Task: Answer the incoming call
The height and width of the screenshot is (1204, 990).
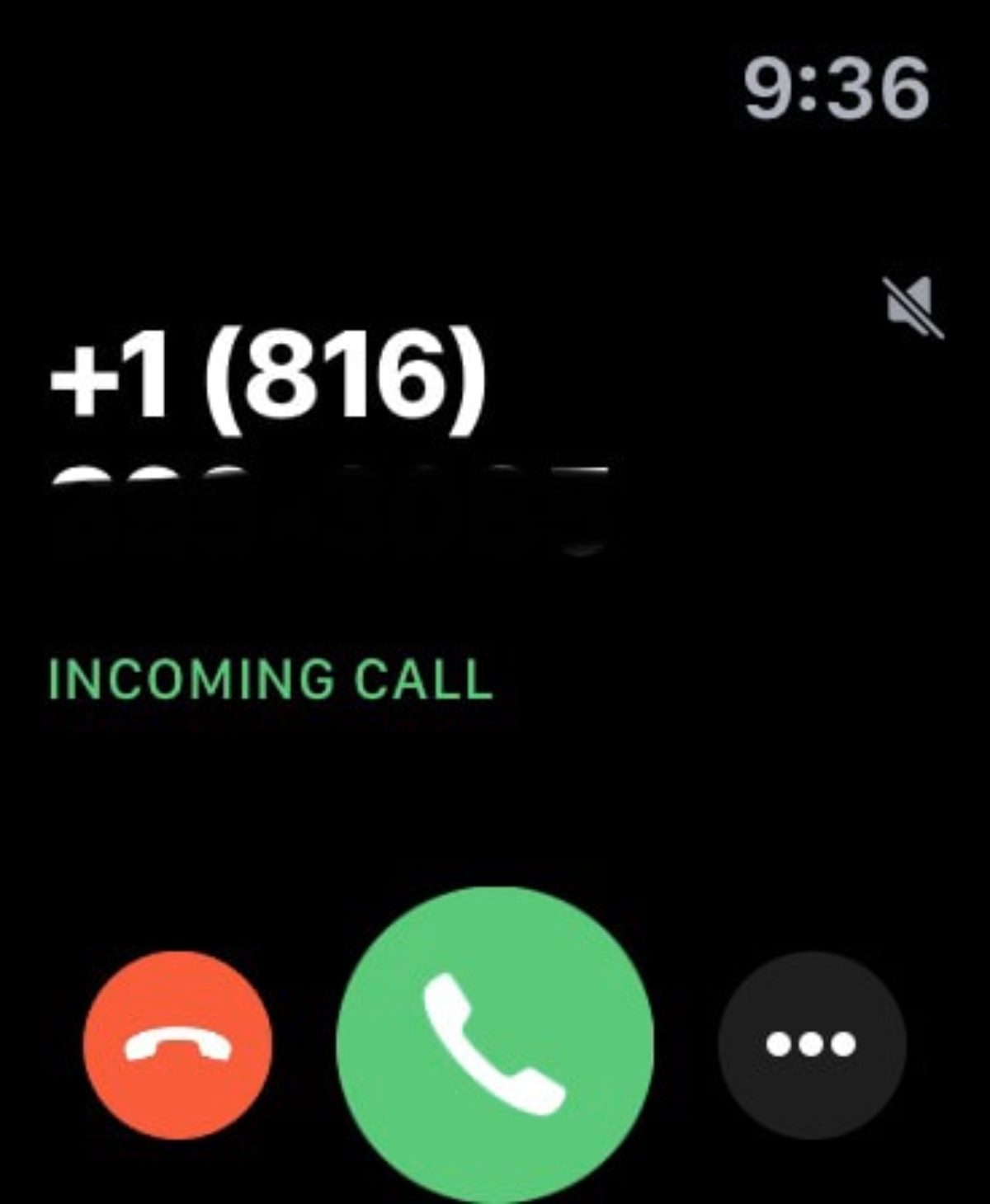Action: [495, 1045]
